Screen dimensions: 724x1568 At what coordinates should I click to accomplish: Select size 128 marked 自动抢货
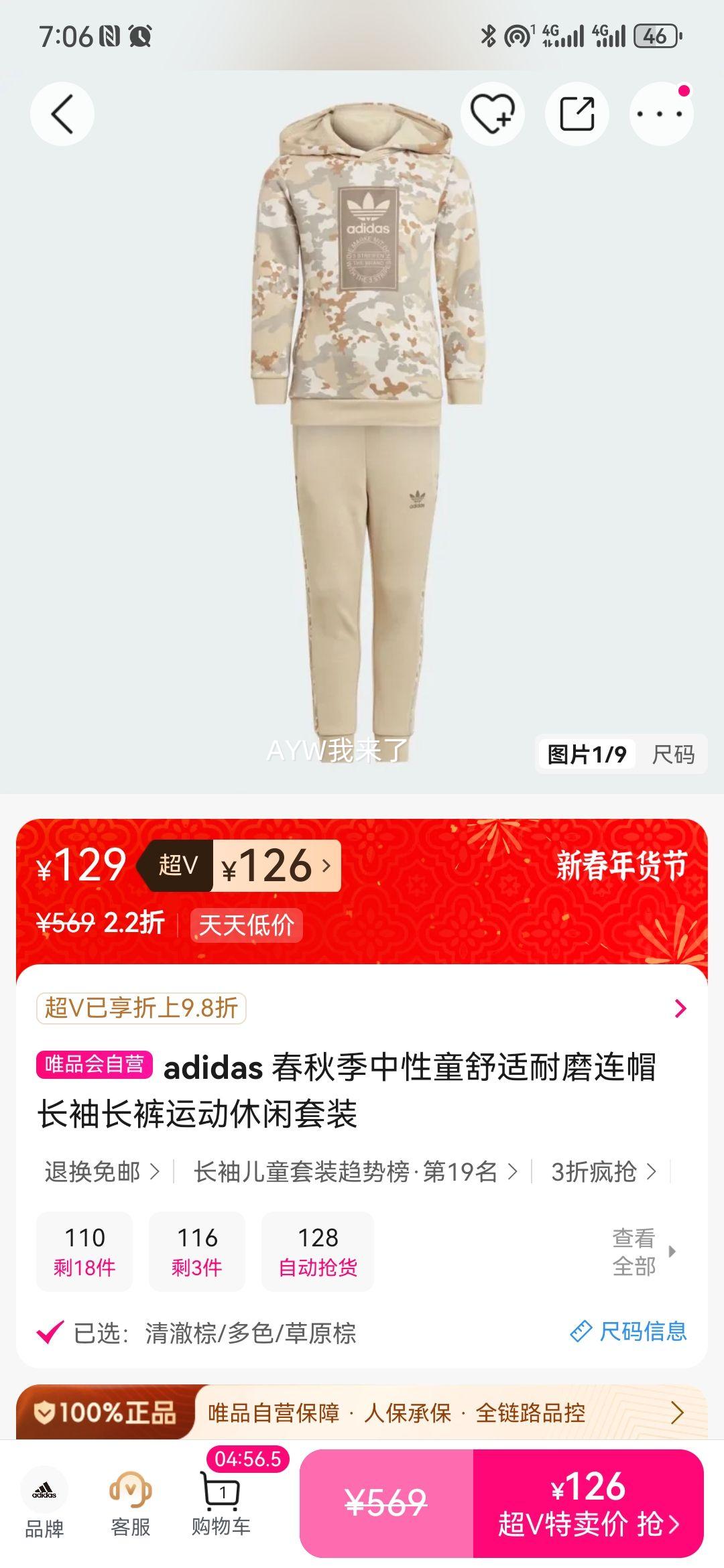click(318, 1250)
